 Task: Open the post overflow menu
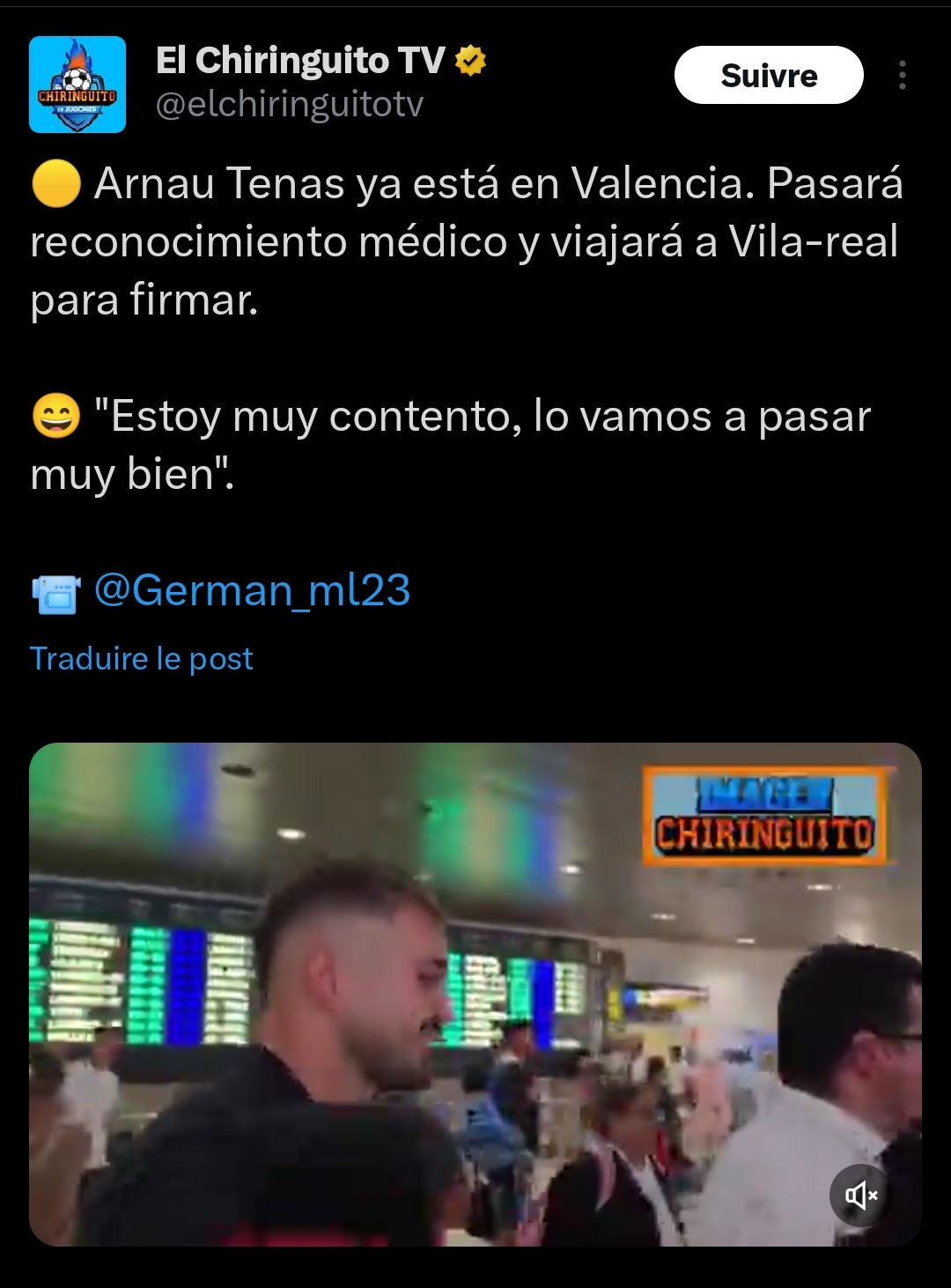(902, 76)
